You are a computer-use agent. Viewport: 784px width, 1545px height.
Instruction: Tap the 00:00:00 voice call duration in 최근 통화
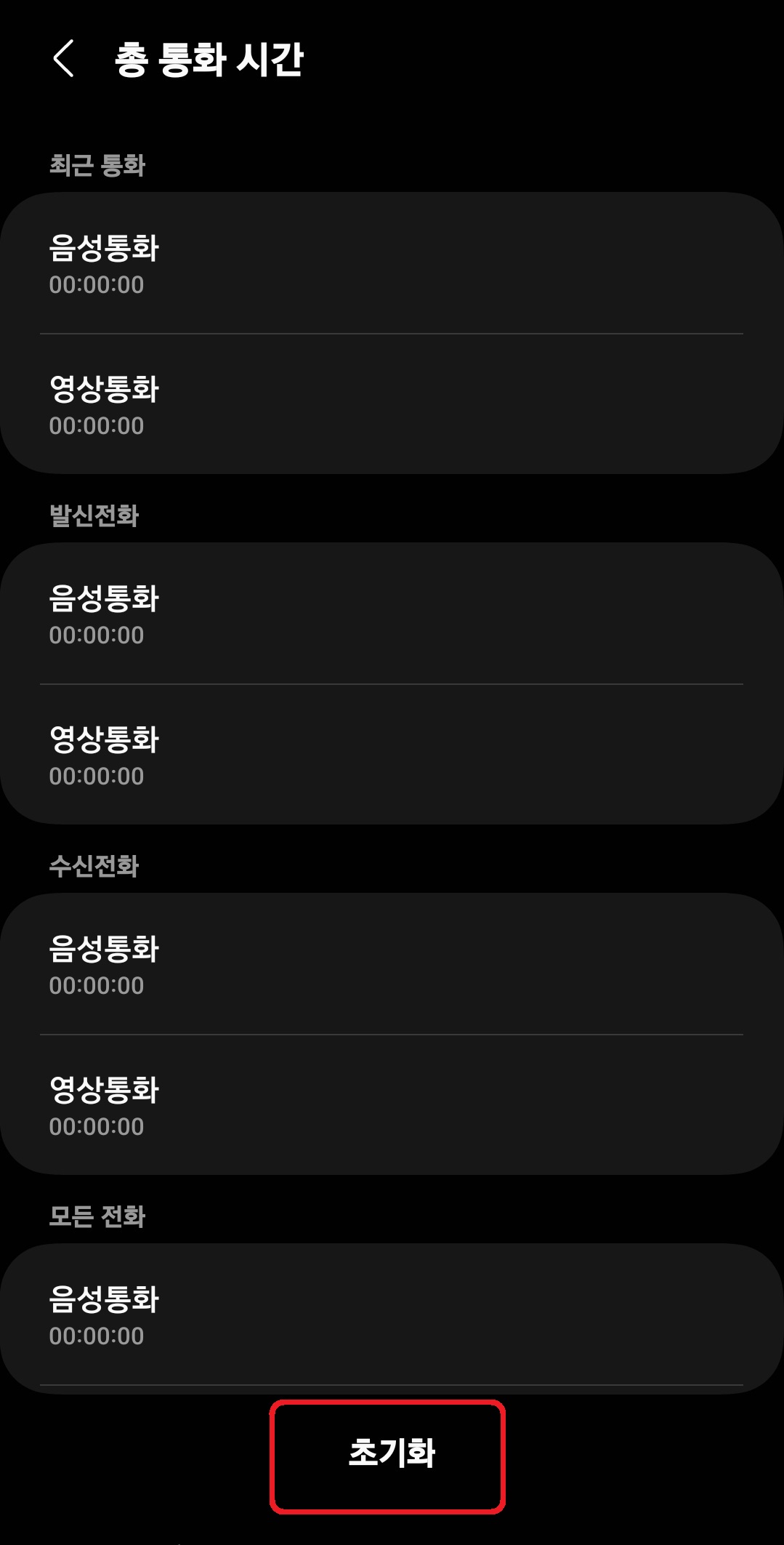click(x=97, y=286)
